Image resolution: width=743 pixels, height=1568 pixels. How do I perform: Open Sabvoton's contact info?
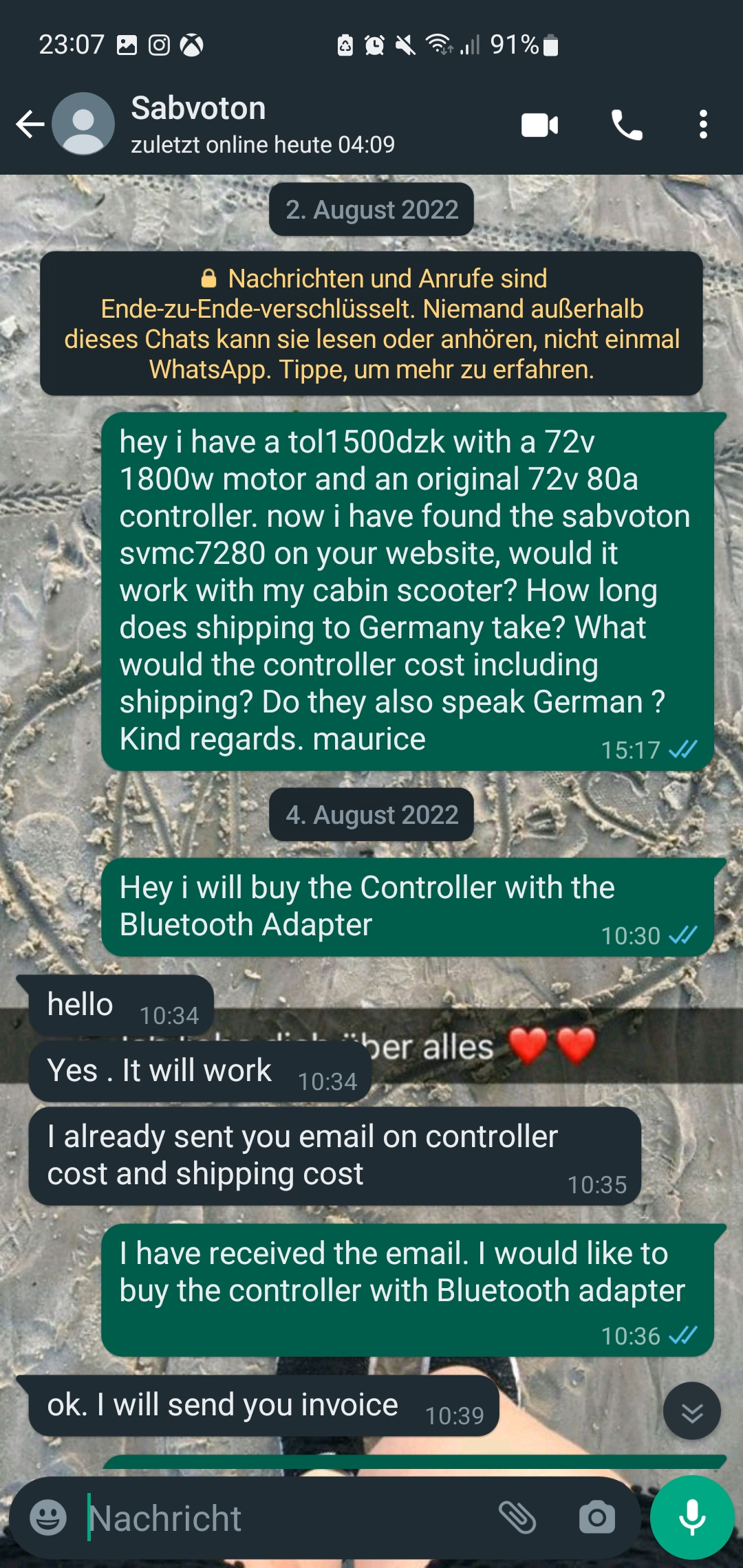[x=261, y=124]
